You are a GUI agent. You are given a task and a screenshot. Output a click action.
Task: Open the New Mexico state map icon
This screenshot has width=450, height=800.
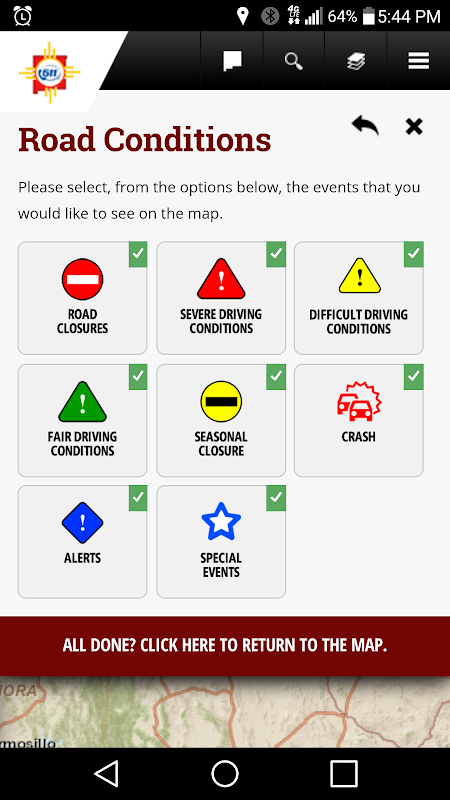coord(232,61)
